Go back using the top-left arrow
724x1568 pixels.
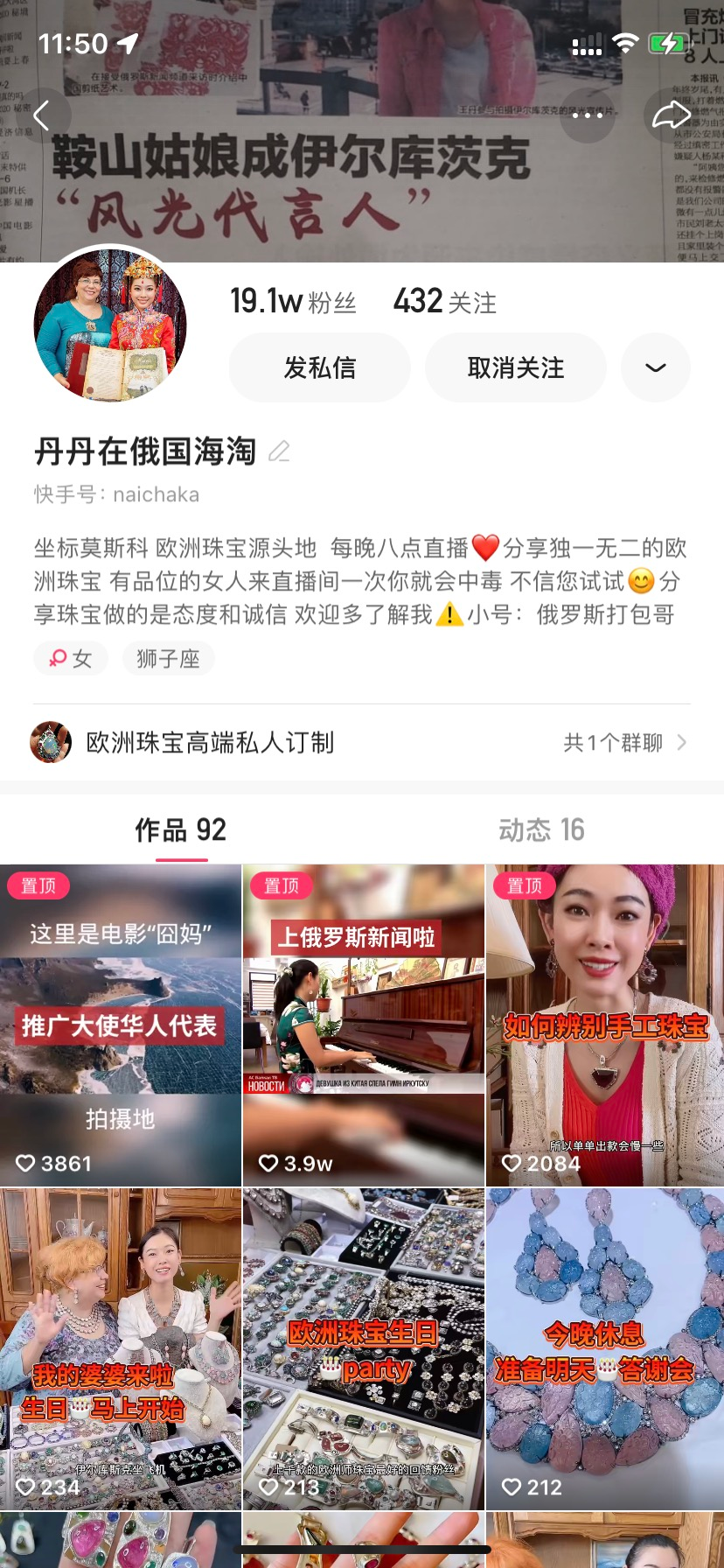(41, 115)
